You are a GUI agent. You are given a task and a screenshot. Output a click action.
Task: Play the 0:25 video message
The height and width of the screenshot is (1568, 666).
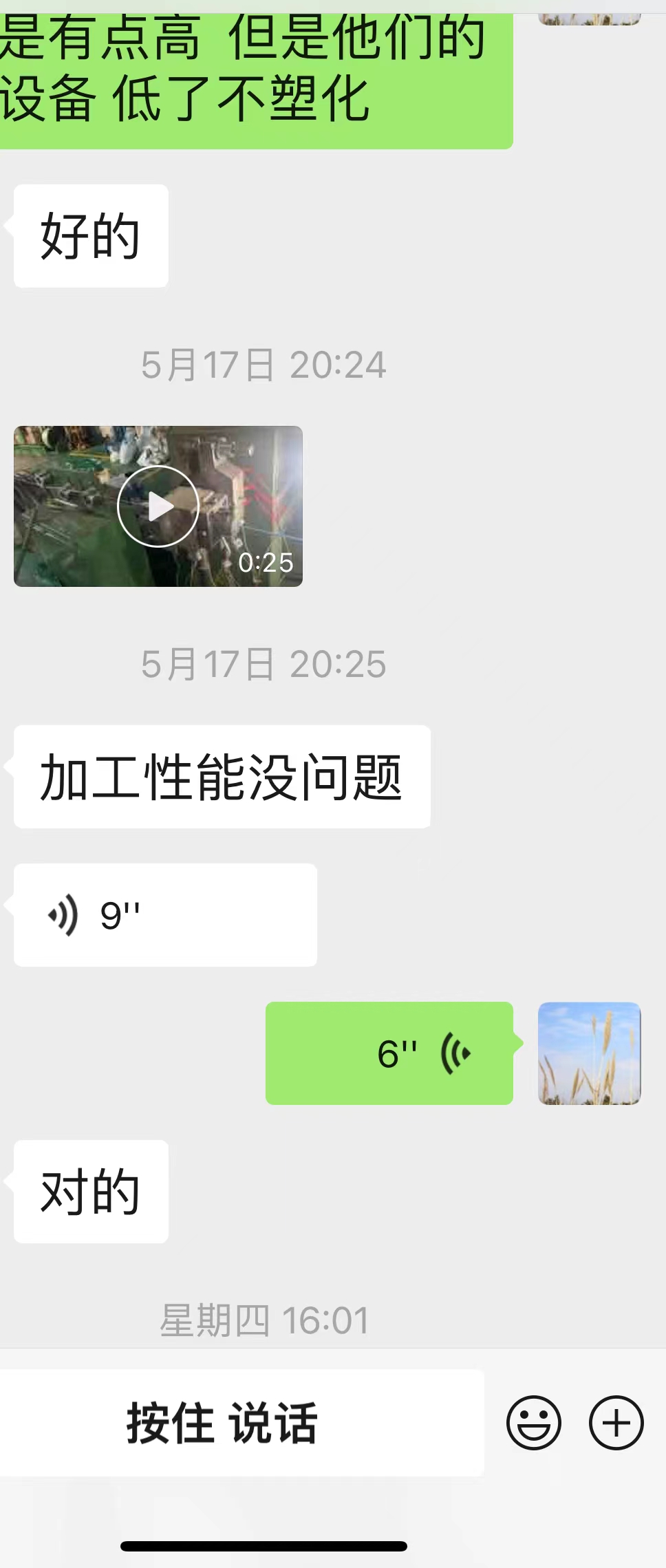(x=158, y=506)
